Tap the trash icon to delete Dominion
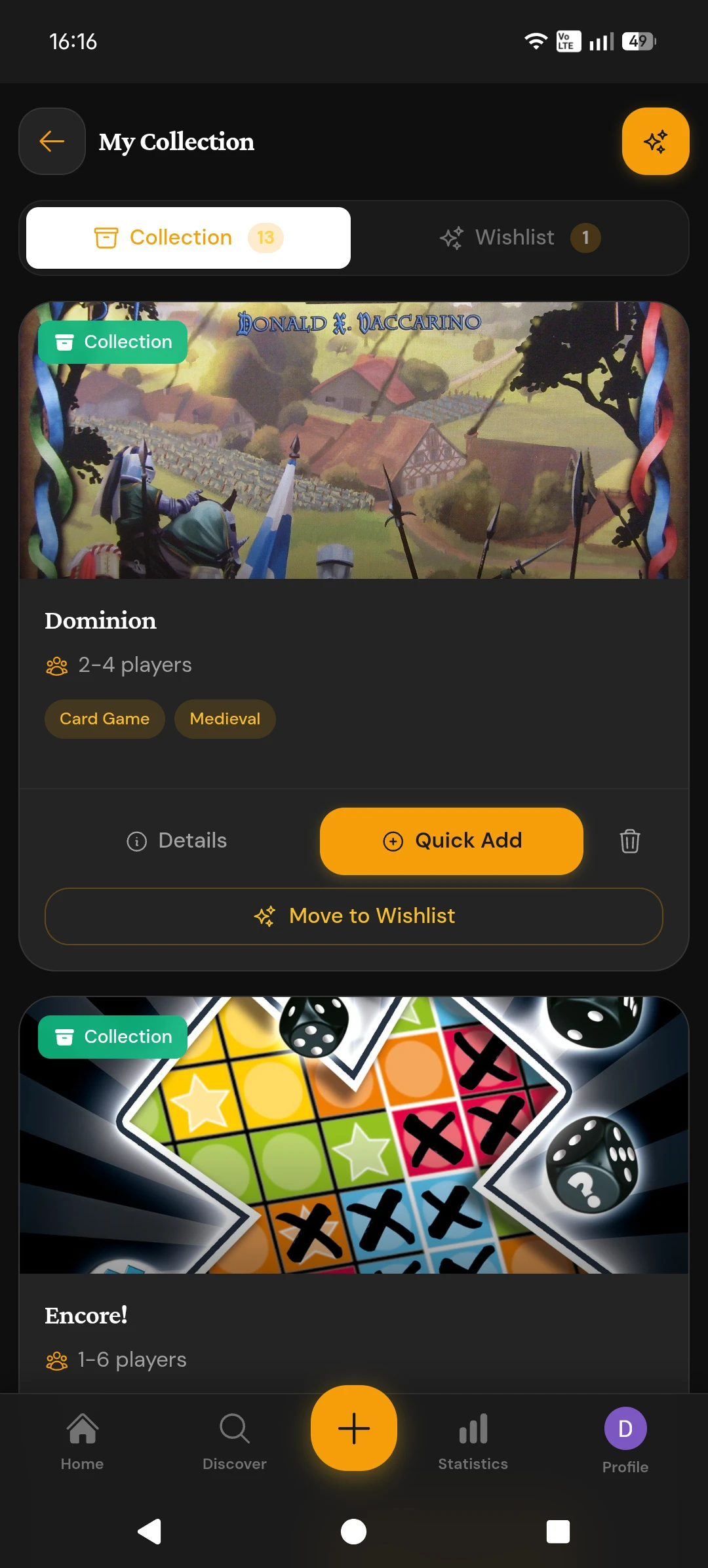The image size is (708, 1568). (x=629, y=841)
